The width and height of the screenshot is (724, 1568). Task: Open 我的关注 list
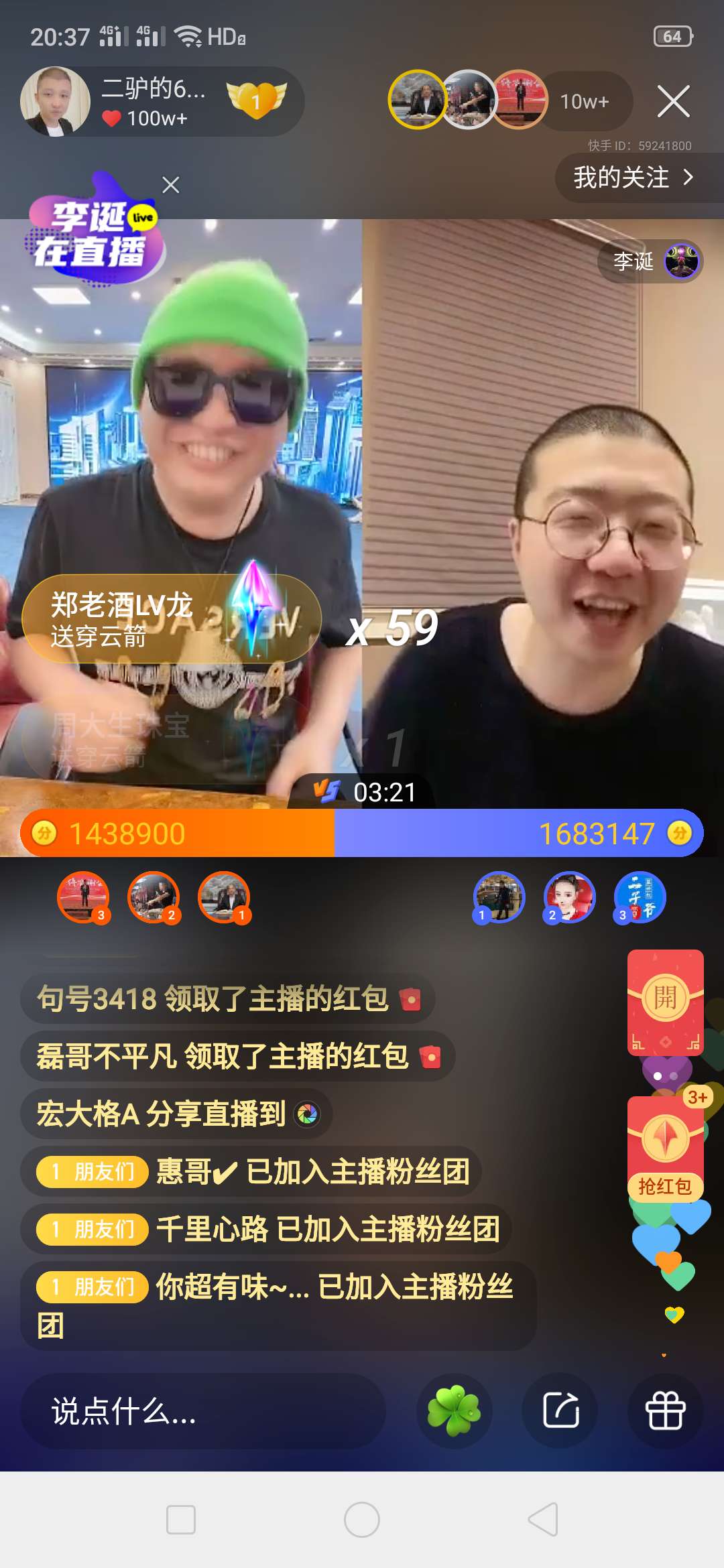tap(633, 178)
